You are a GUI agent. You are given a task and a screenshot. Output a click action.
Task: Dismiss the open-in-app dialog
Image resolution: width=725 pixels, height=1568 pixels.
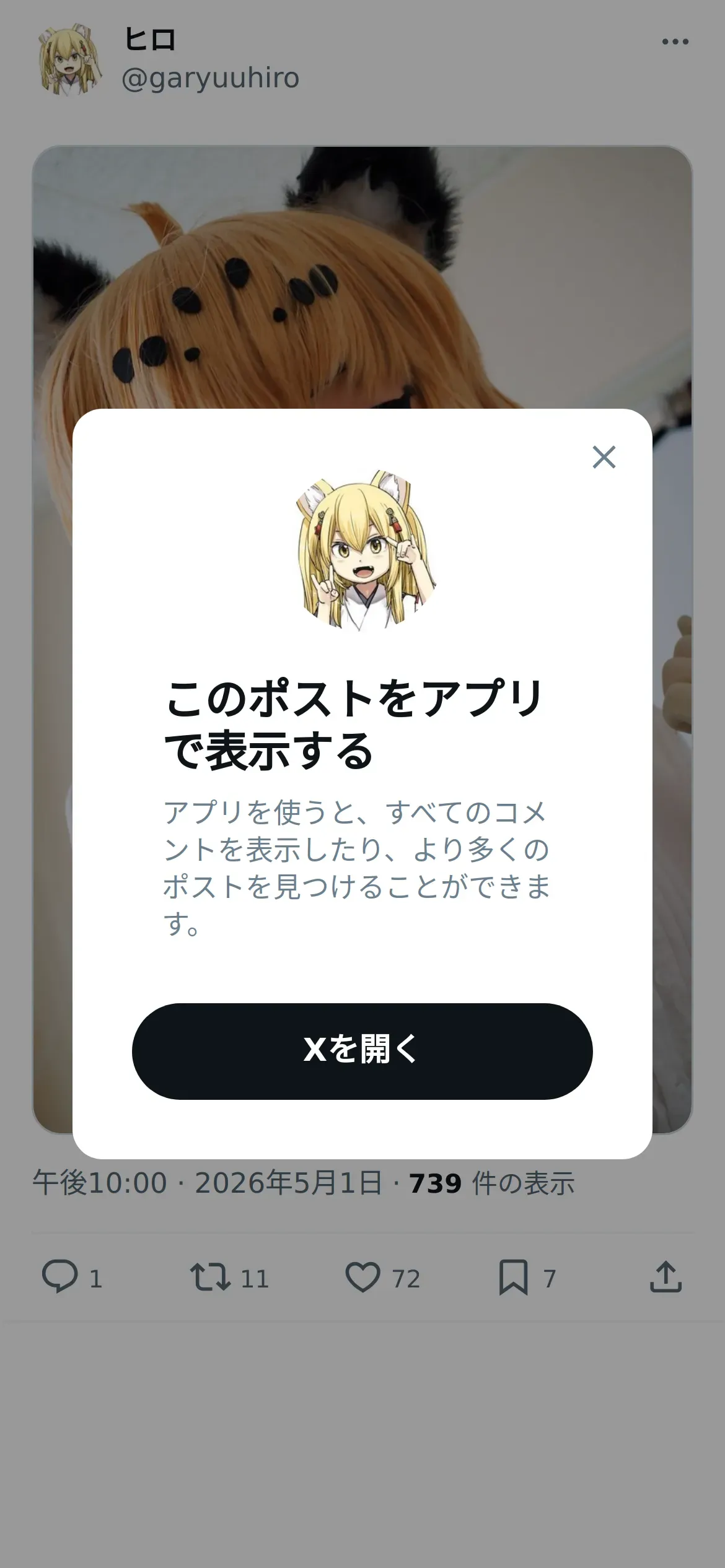(604, 457)
